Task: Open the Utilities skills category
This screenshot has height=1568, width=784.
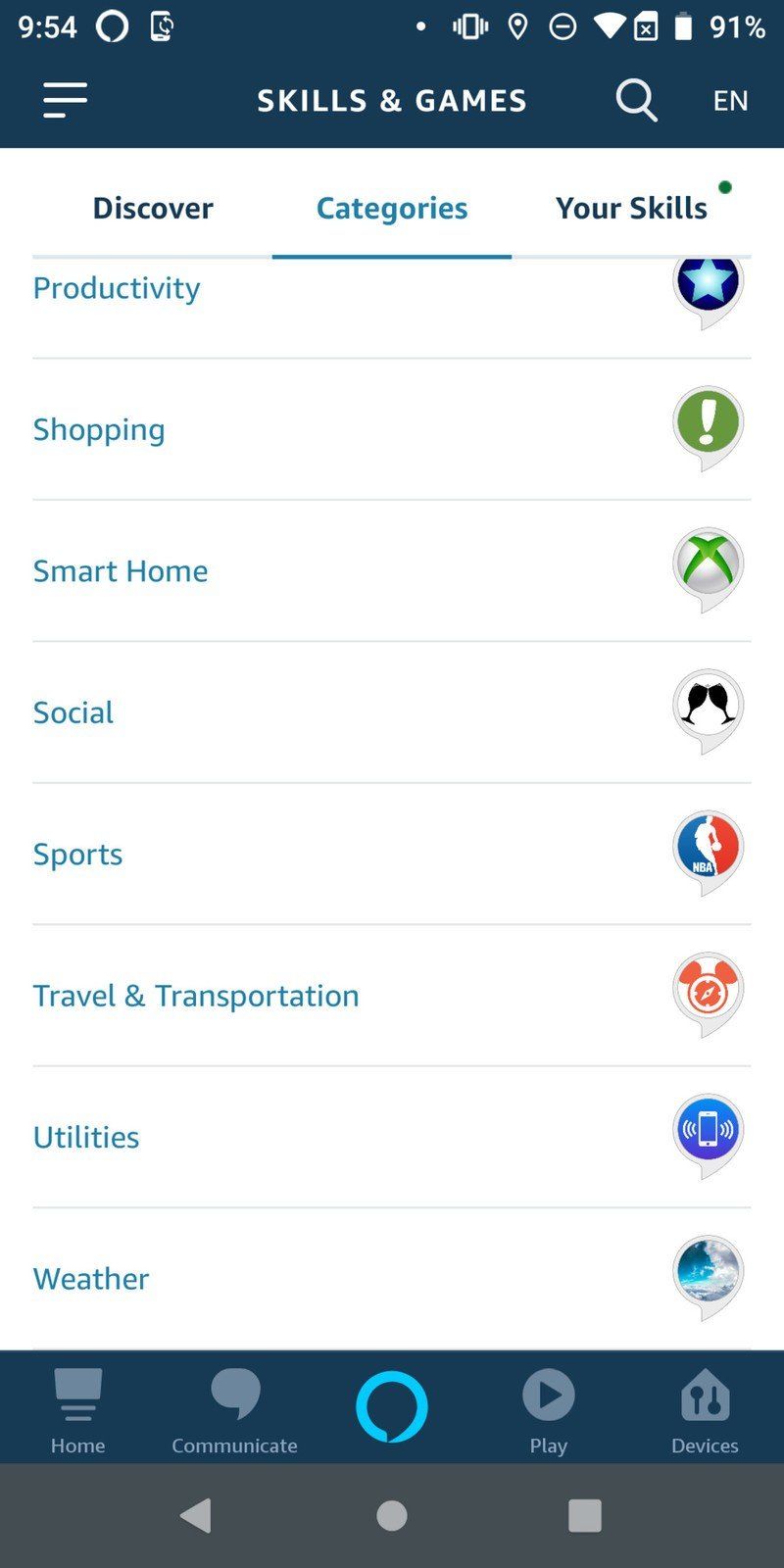Action: tap(85, 1137)
